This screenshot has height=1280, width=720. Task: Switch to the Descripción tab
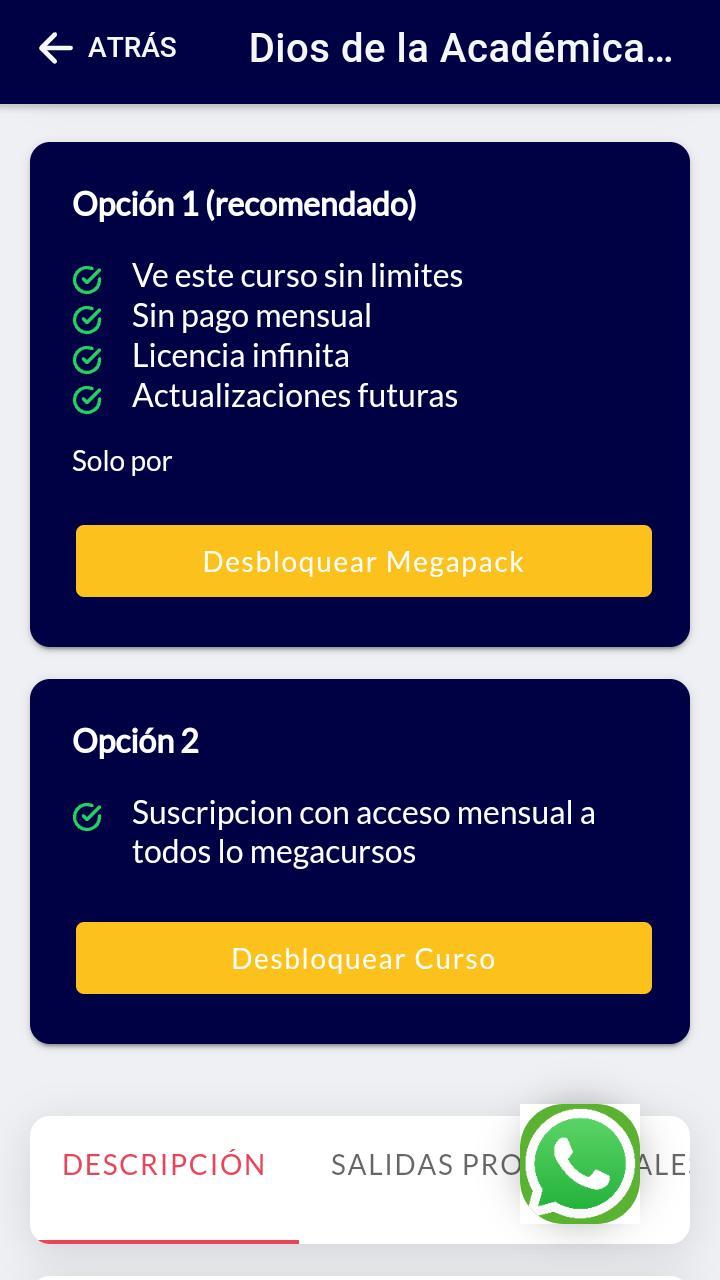(x=164, y=1165)
